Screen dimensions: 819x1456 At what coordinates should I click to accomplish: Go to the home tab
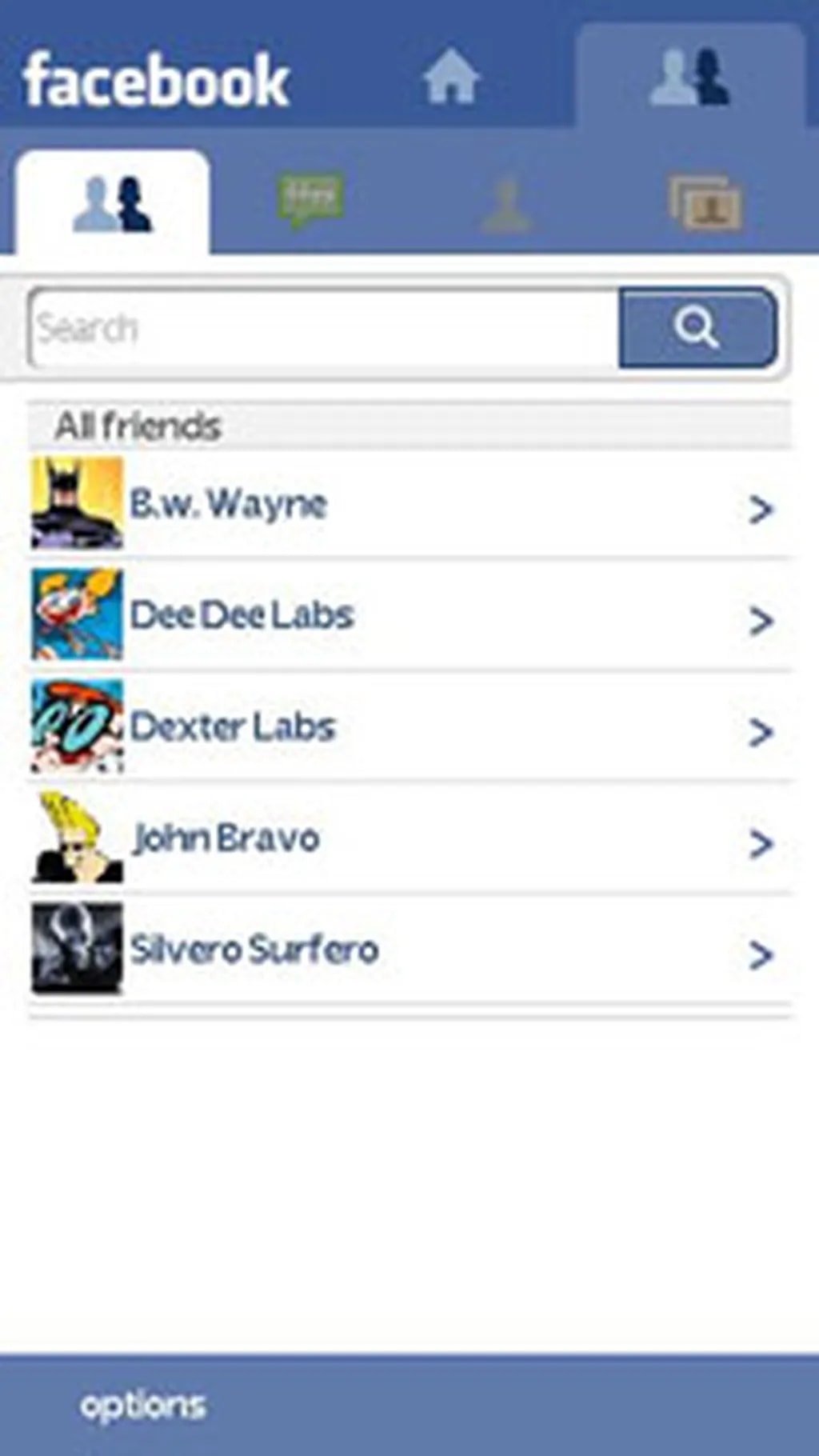[451, 77]
